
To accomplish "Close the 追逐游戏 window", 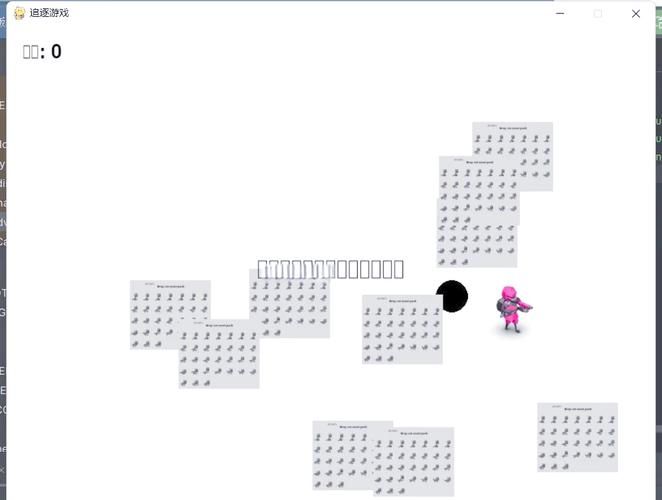I will pos(636,14).
